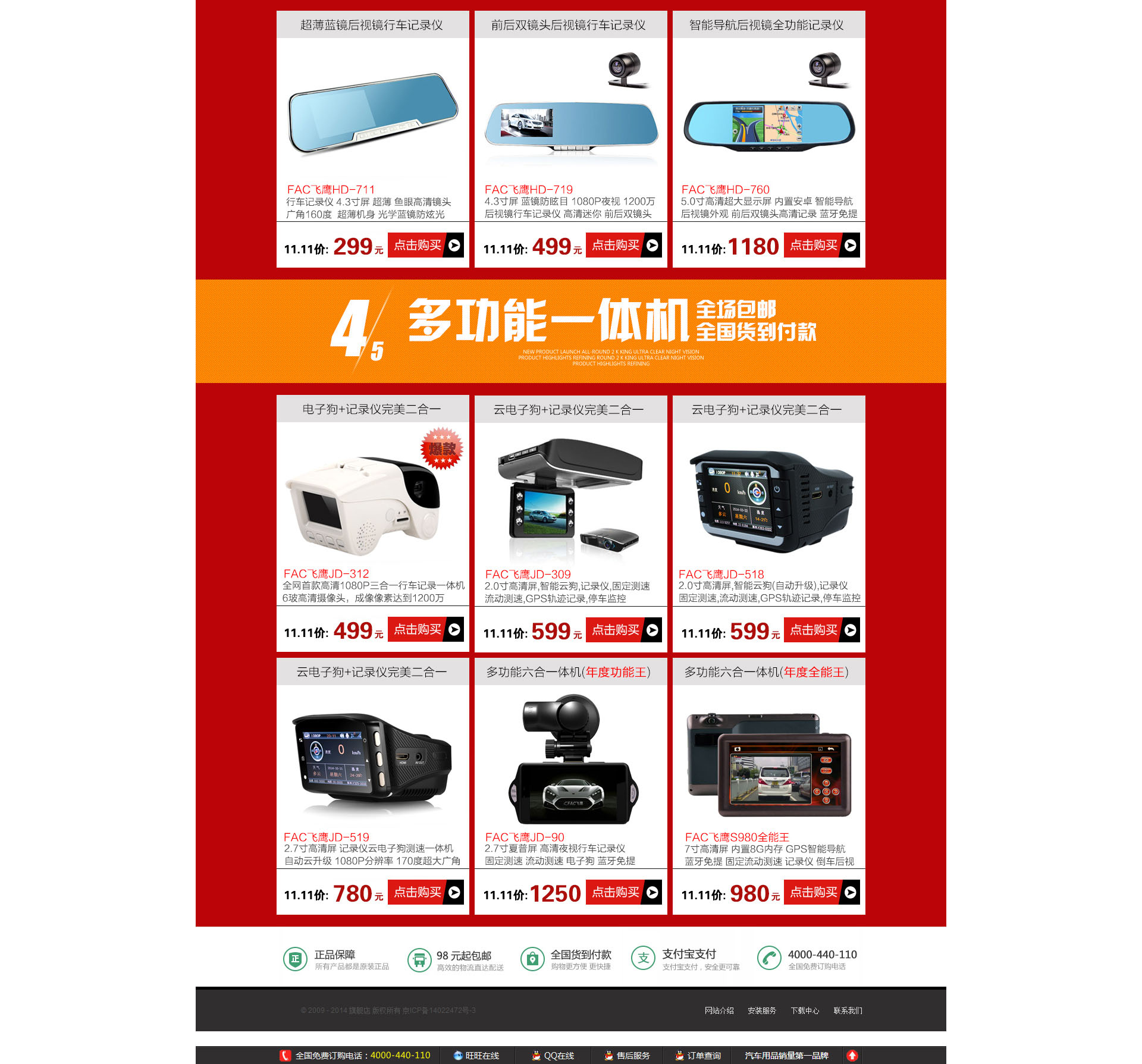Image resolution: width=1142 pixels, height=1064 pixels.
Task: Start a 旺旺在线 chat
Action: 476,1056
